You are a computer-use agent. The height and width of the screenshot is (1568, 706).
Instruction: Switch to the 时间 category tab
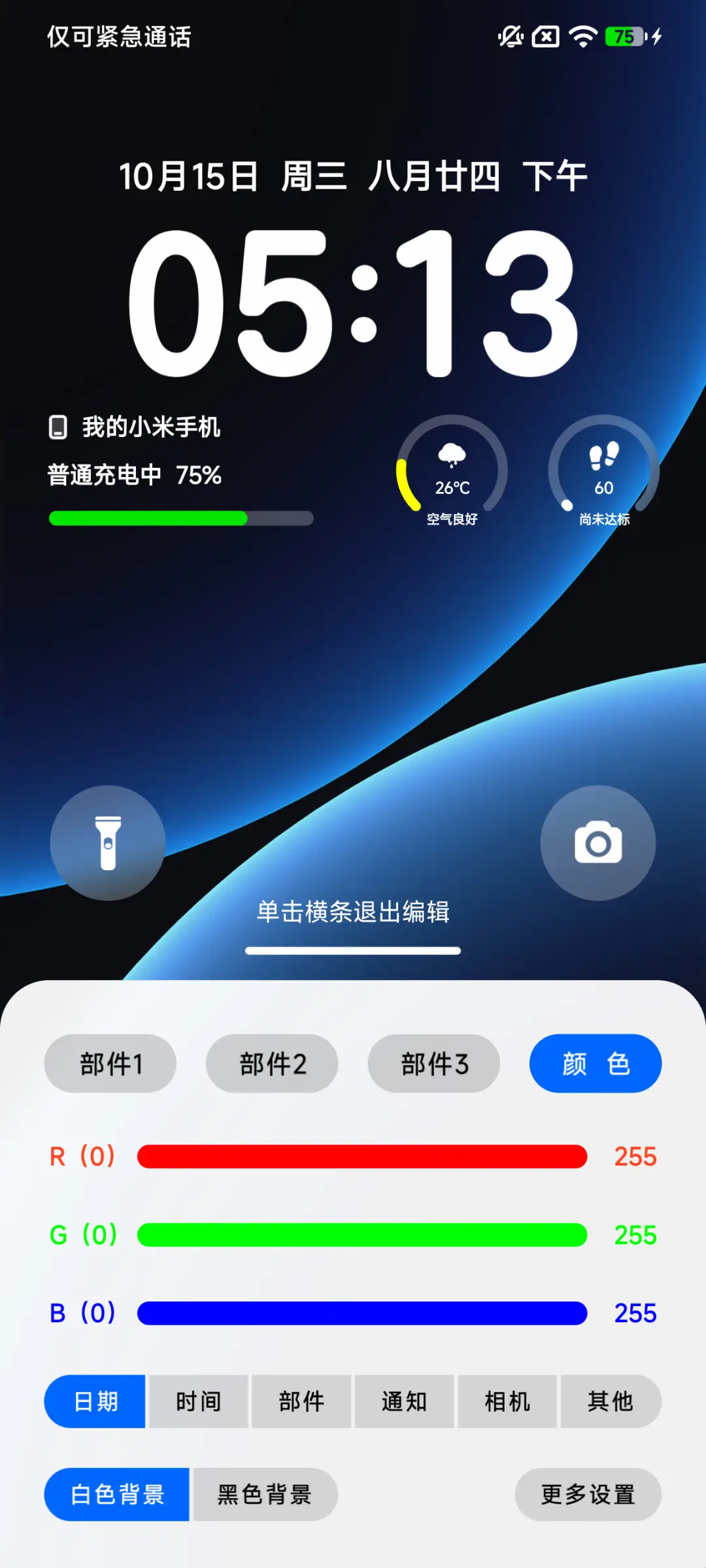tap(197, 1401)
